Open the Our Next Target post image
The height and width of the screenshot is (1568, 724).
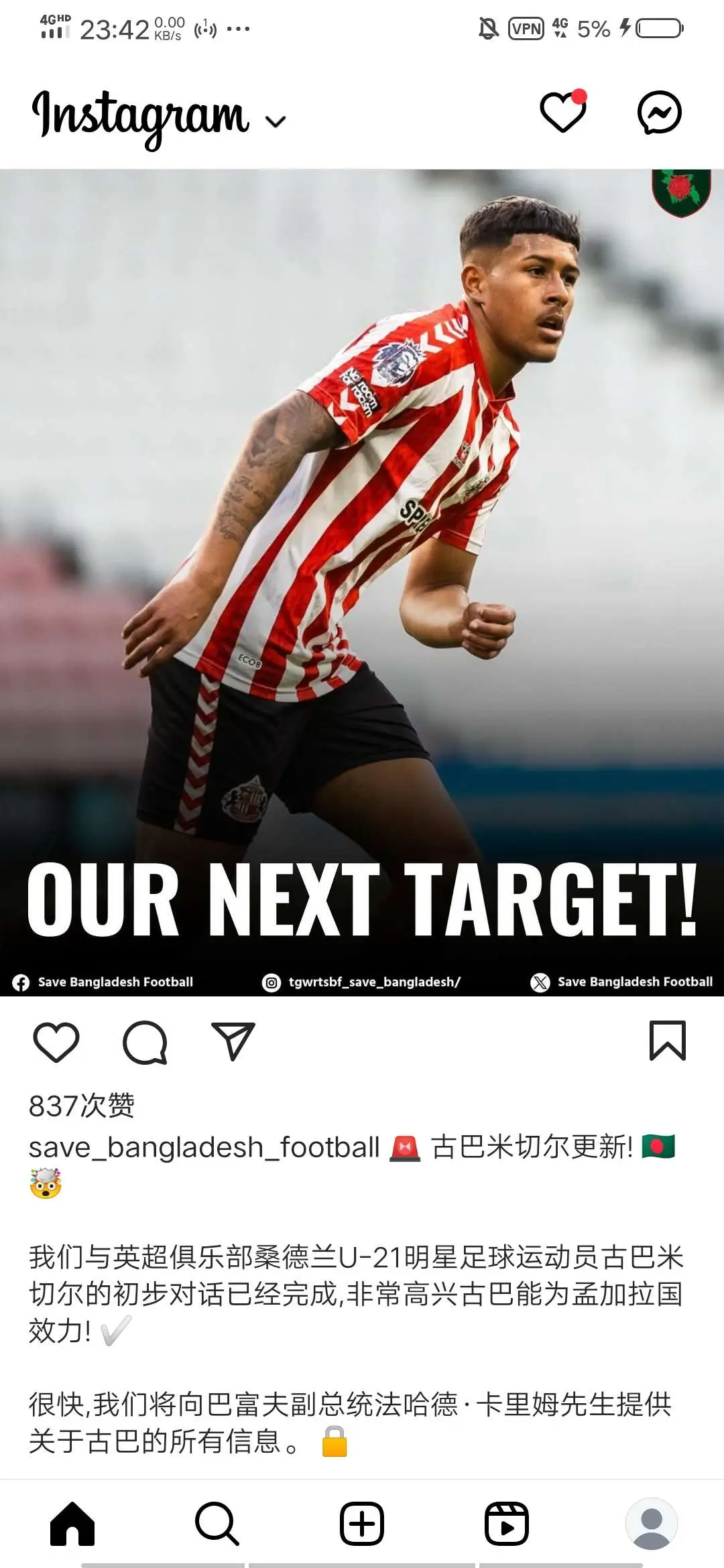click(x=362, y=582)
